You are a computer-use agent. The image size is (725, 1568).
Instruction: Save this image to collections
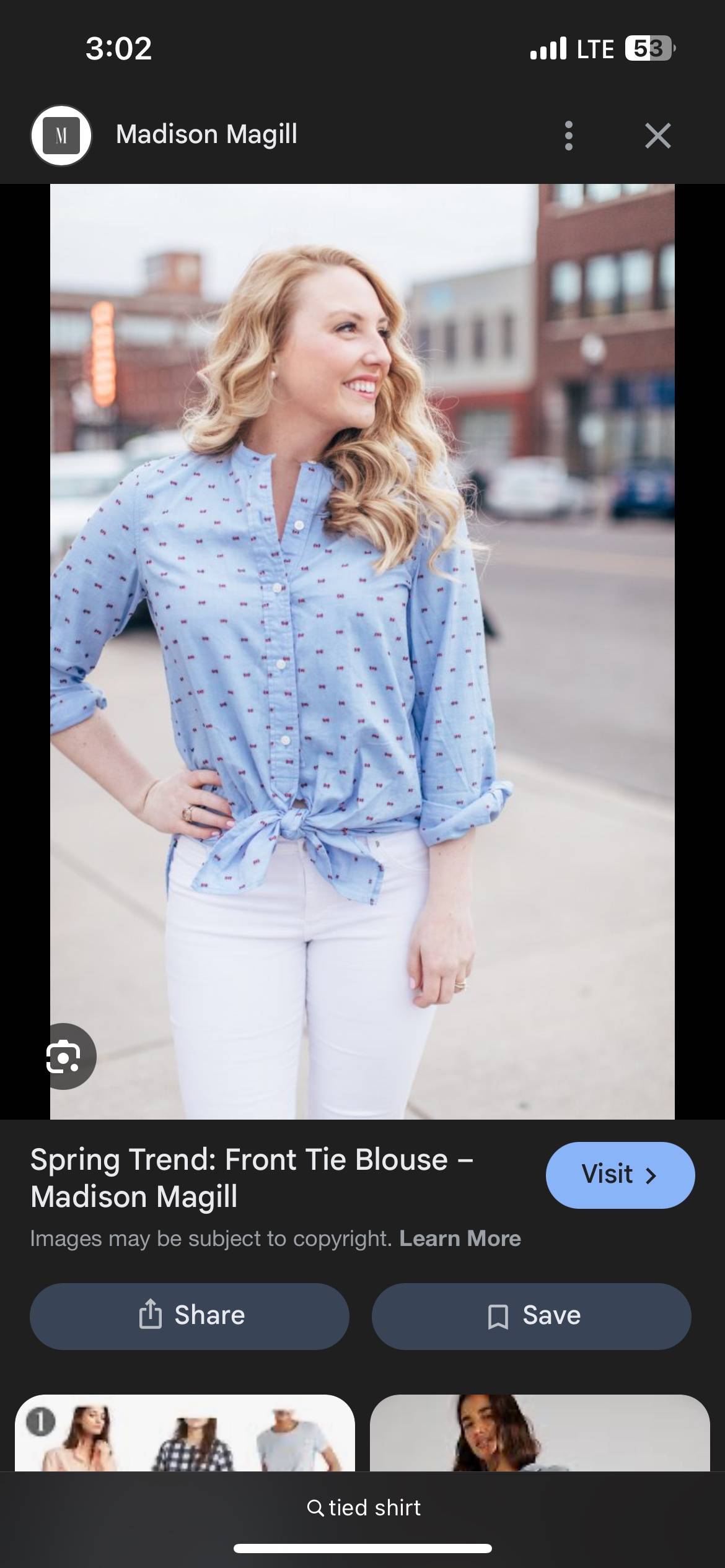click(532, 1316)
